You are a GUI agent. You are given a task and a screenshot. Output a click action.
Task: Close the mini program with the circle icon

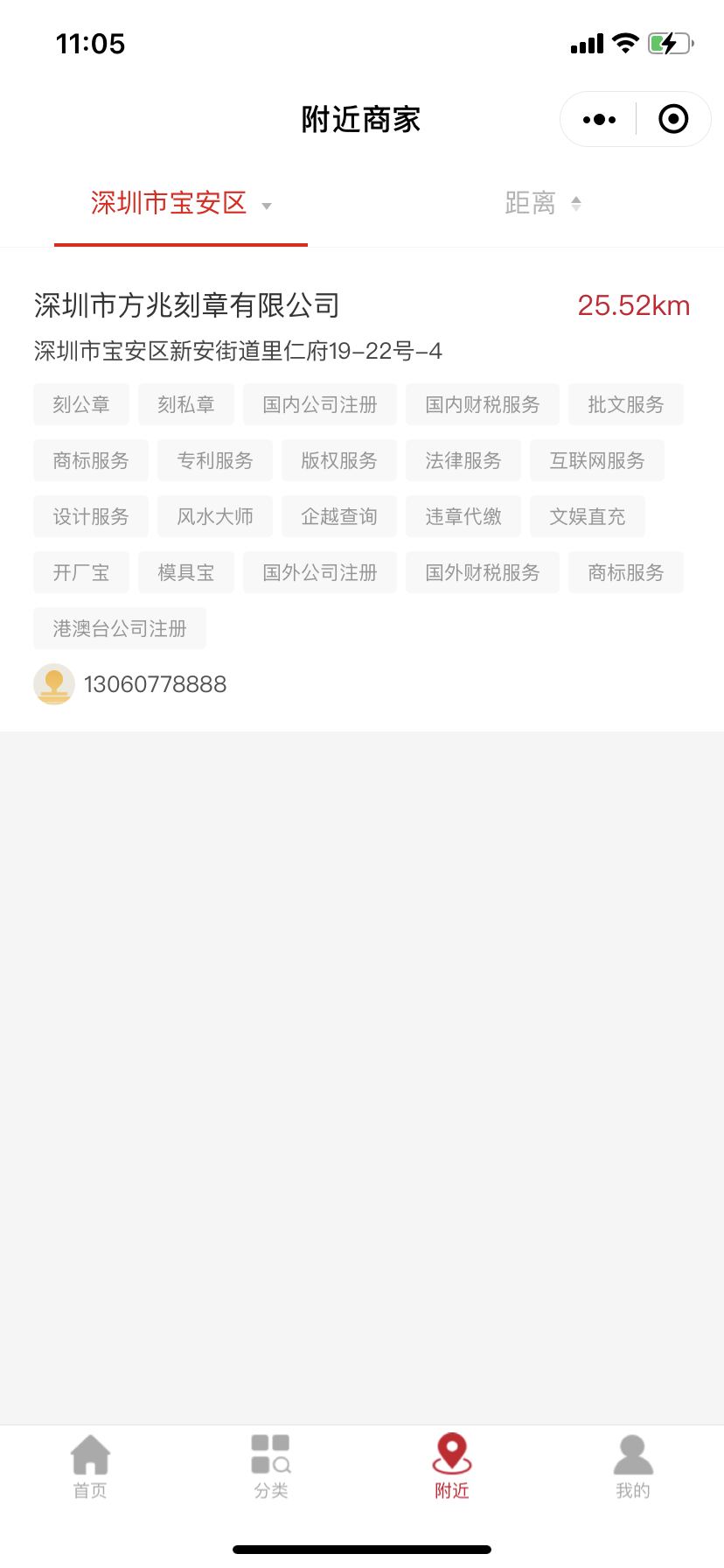click(x=673, y=119)
